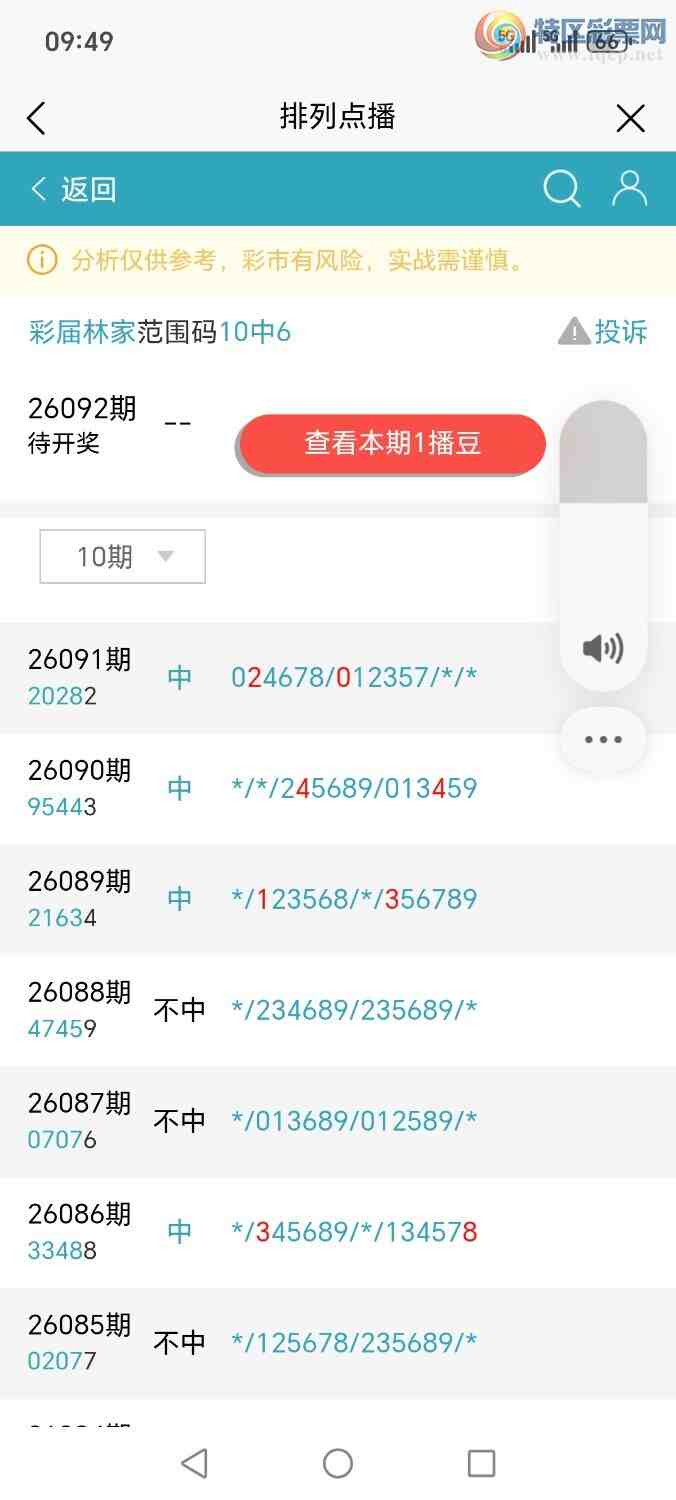Go back using the top-left arrow
676x1500 pixels.
coord(36,118)
